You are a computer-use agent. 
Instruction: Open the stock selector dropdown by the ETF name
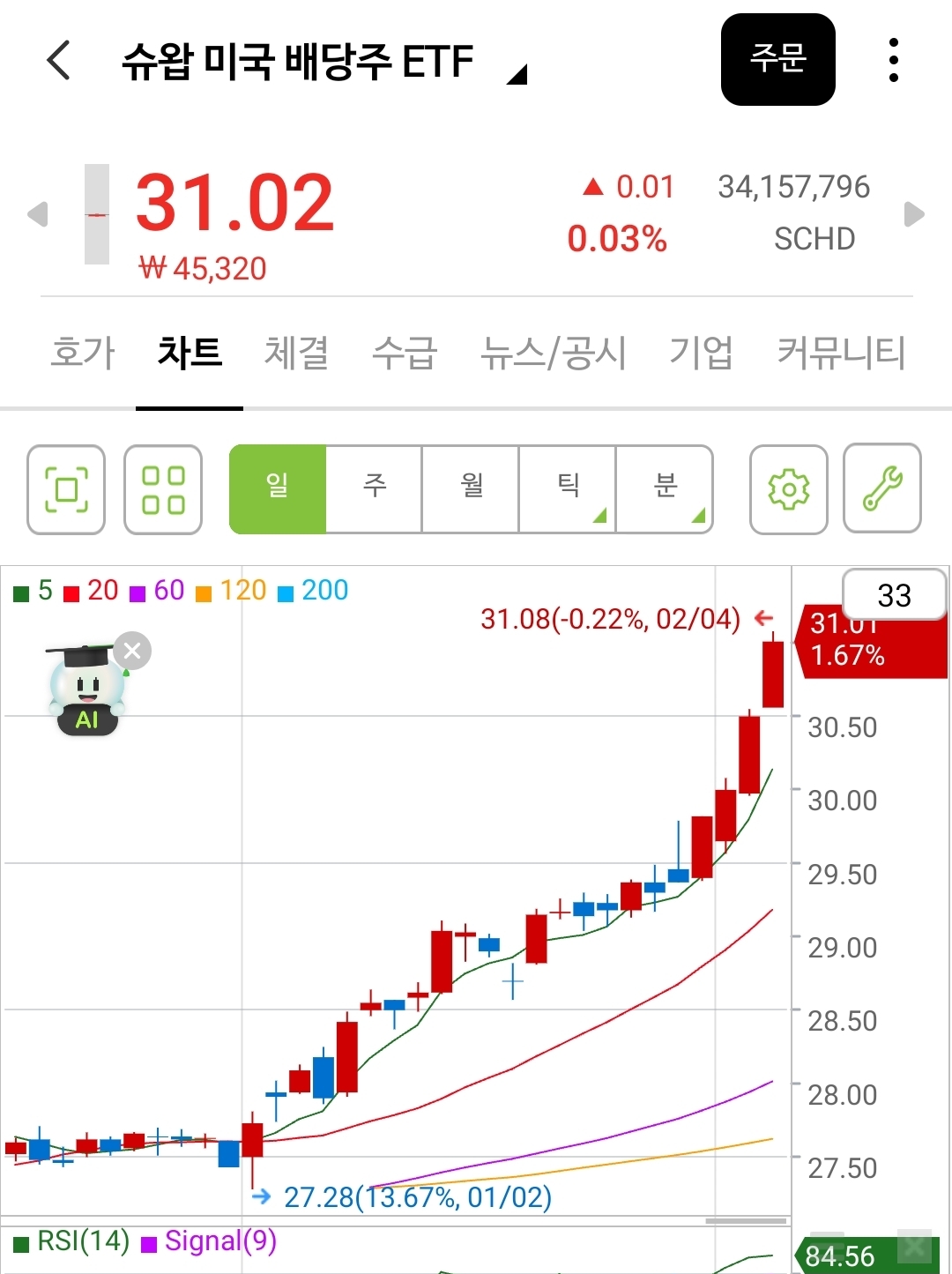(x=517, y=75)
